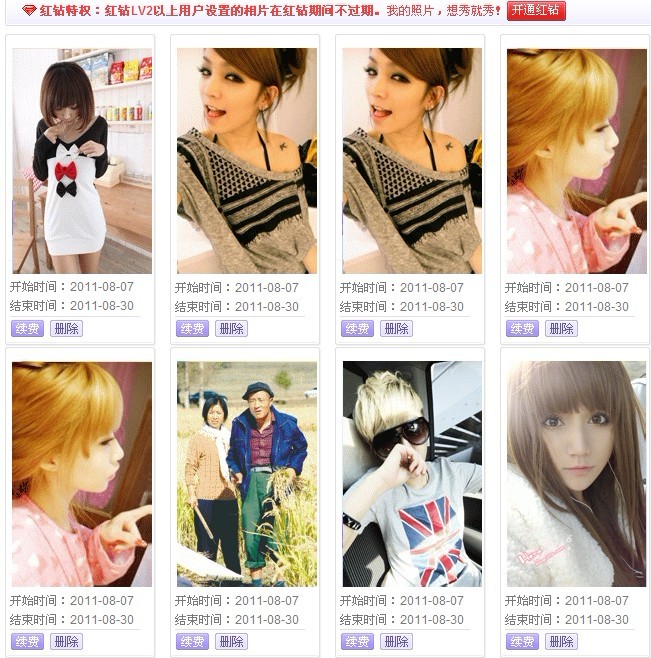Open the bow-tie dress photo

click(82, 160)
